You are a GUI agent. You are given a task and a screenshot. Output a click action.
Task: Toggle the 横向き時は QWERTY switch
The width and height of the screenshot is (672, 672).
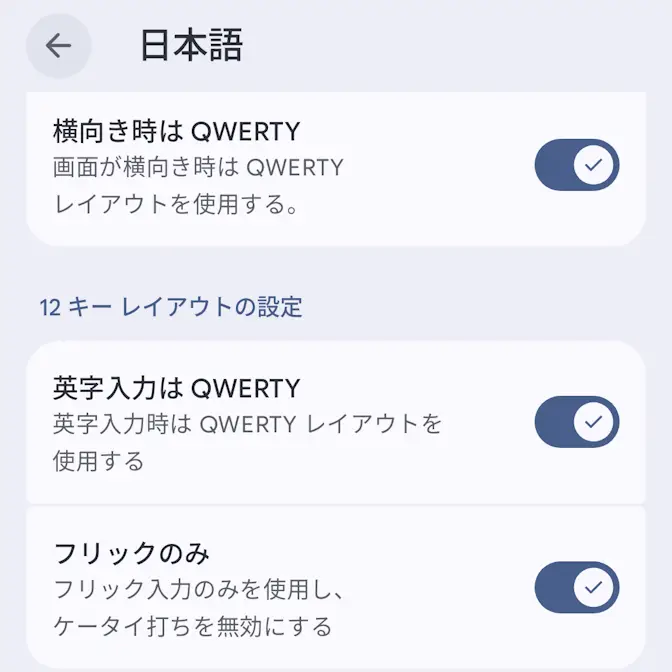[x=577, y=165]
